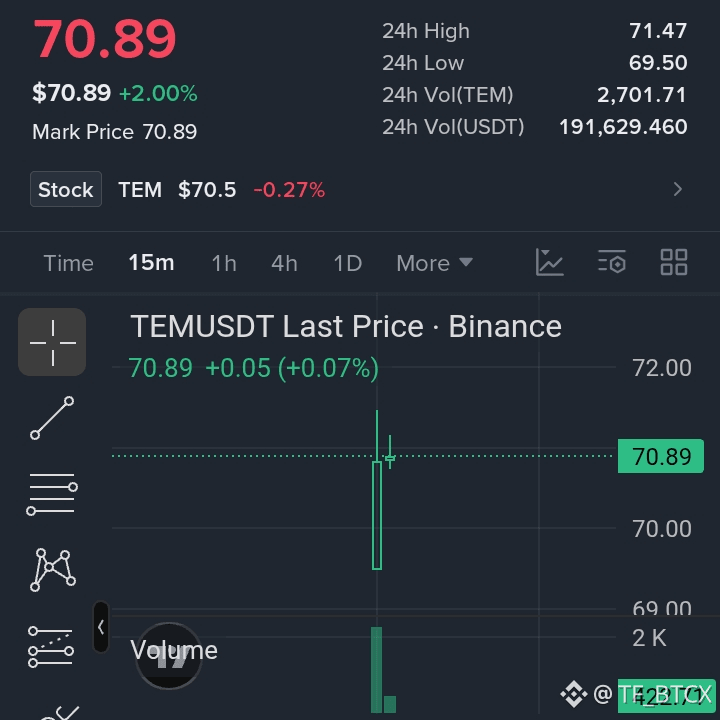Choose the 1D interval

click(x=348, y=263)
